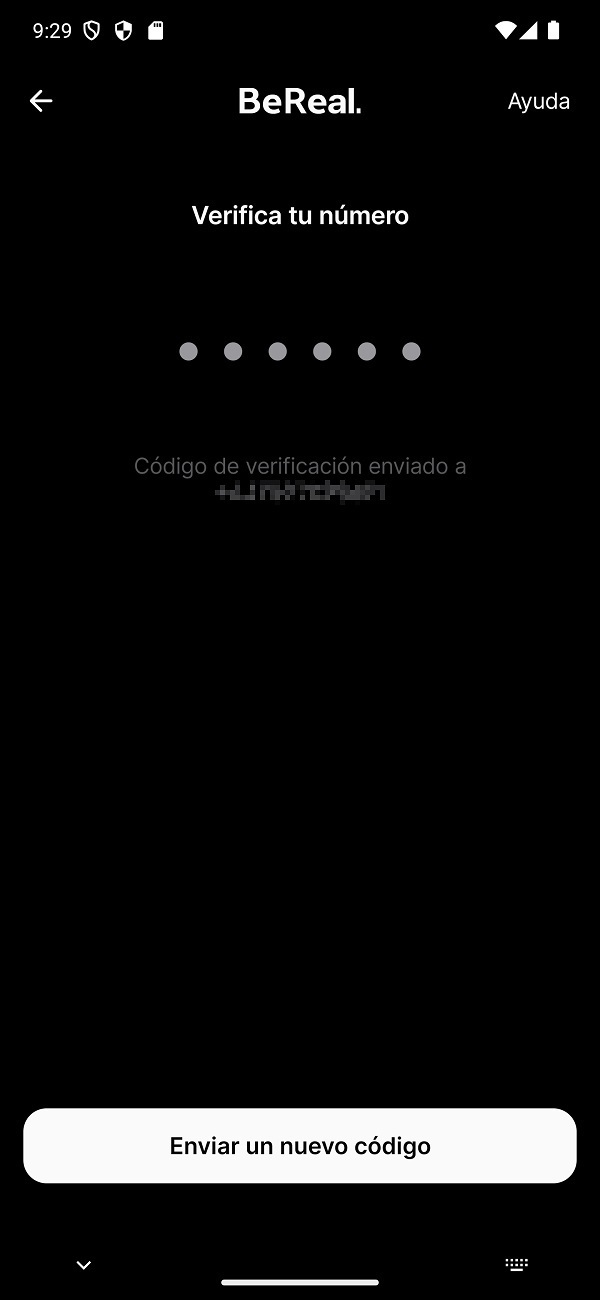
Task: Open the keyboard switcher icon
Action: (516, 1265)
